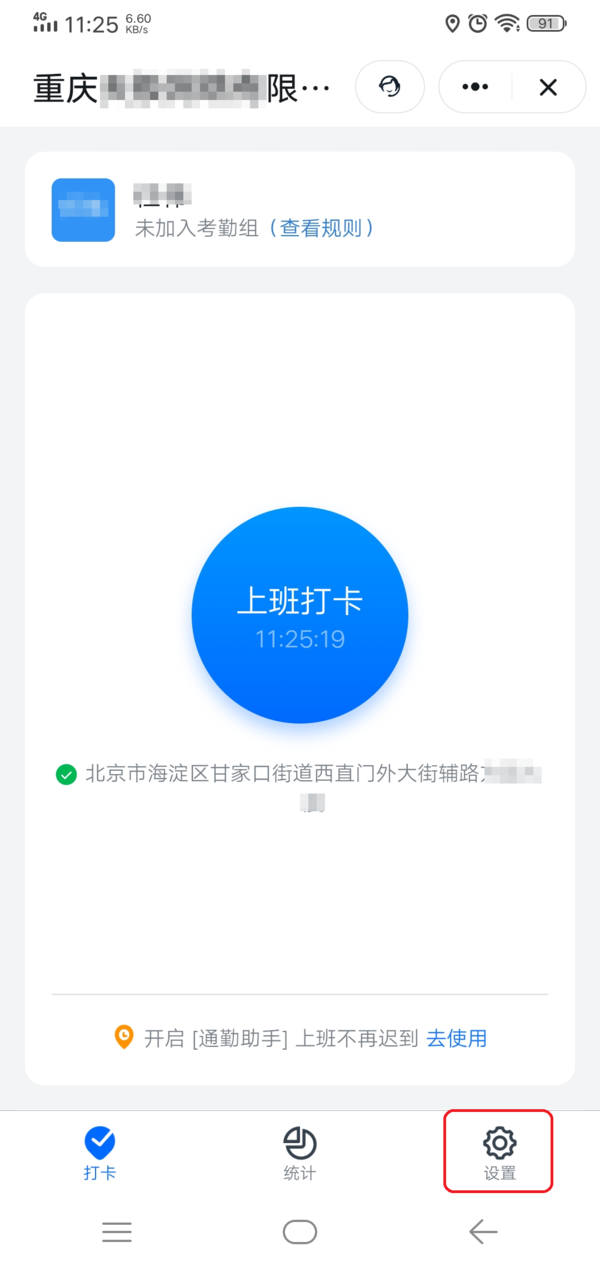Image resolution: width=600 pixels, height=1267 pixels.
Task: Go back with the system back arrow
Action: click(x=483, y=1232)
